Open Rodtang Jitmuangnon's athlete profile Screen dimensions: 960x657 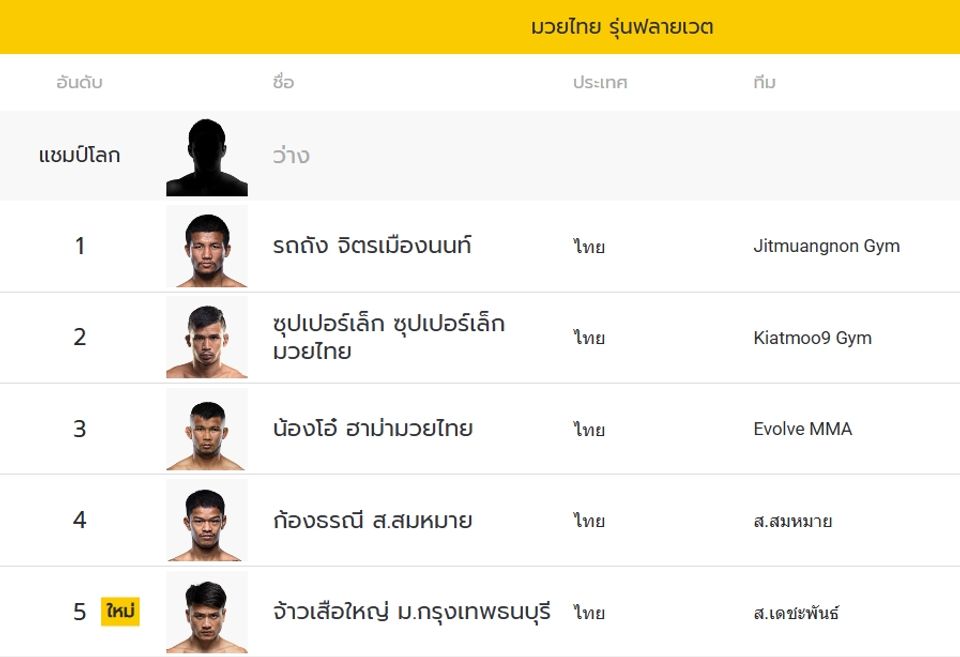click(372, 246)
